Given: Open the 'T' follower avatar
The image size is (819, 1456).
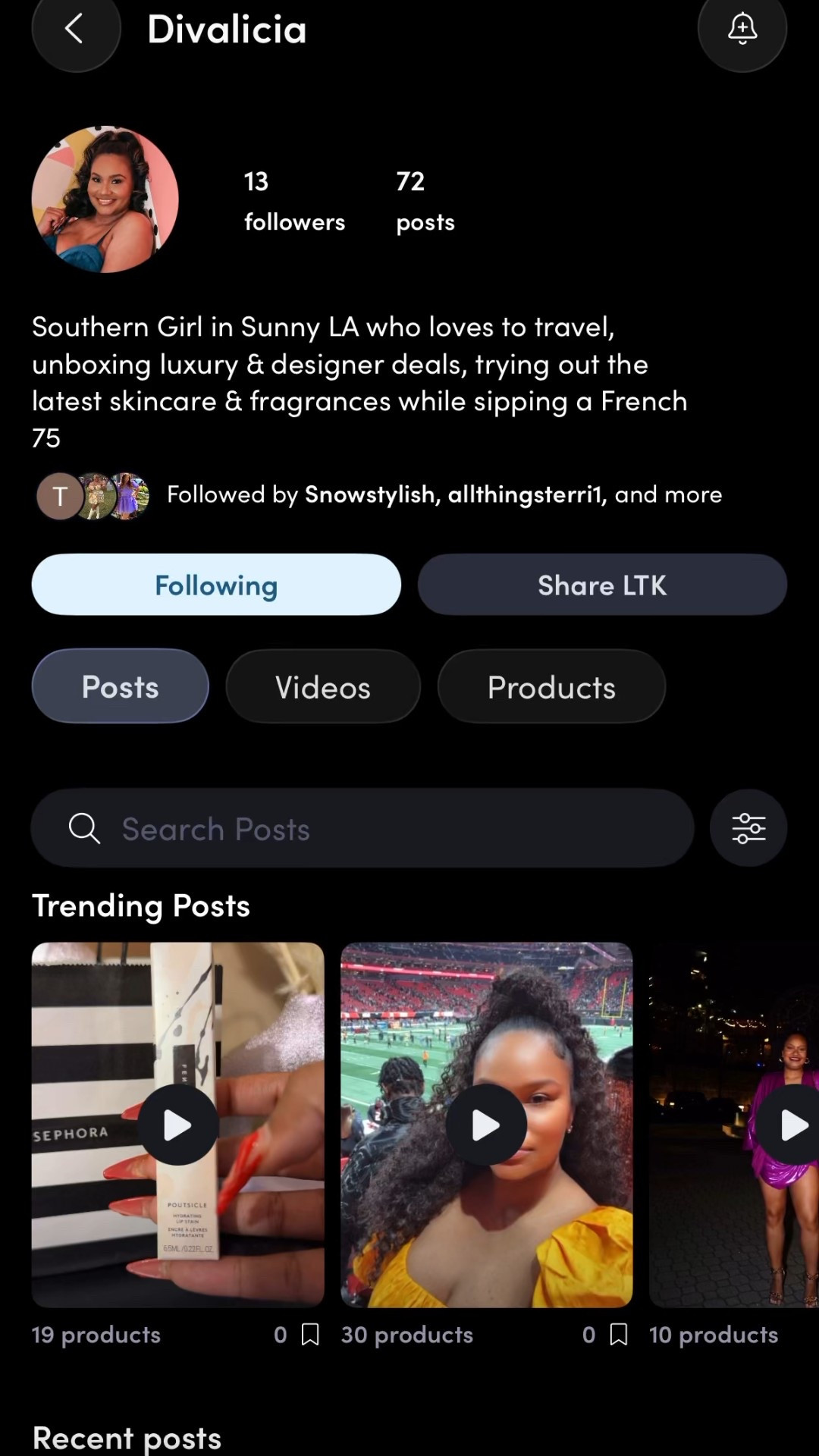Looking at the screenshot, I should [59, 495].
